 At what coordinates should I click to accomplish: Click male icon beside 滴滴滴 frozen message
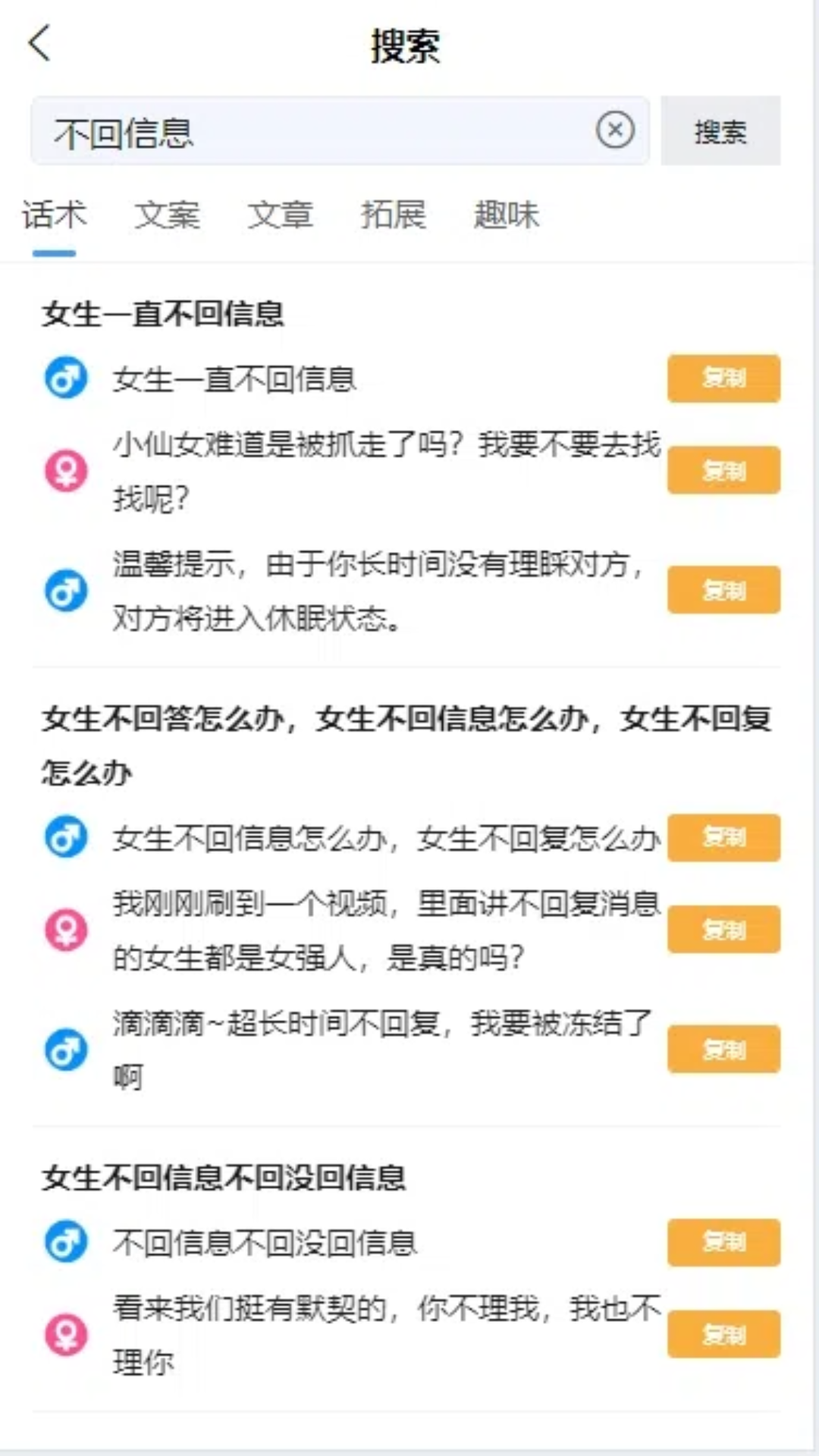[66, 1051]
